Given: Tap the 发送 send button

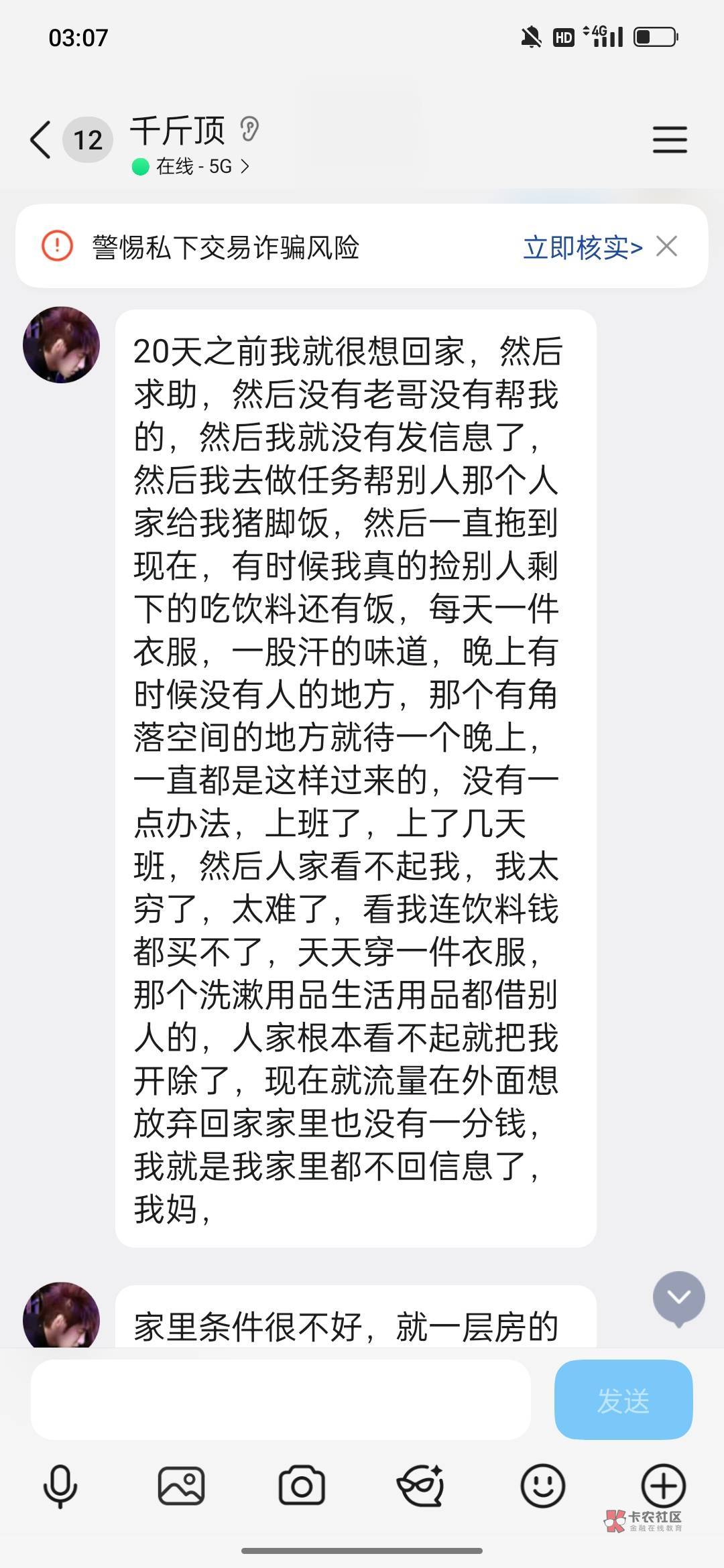Looking at the screenshot, I should tap(623, 1400).
